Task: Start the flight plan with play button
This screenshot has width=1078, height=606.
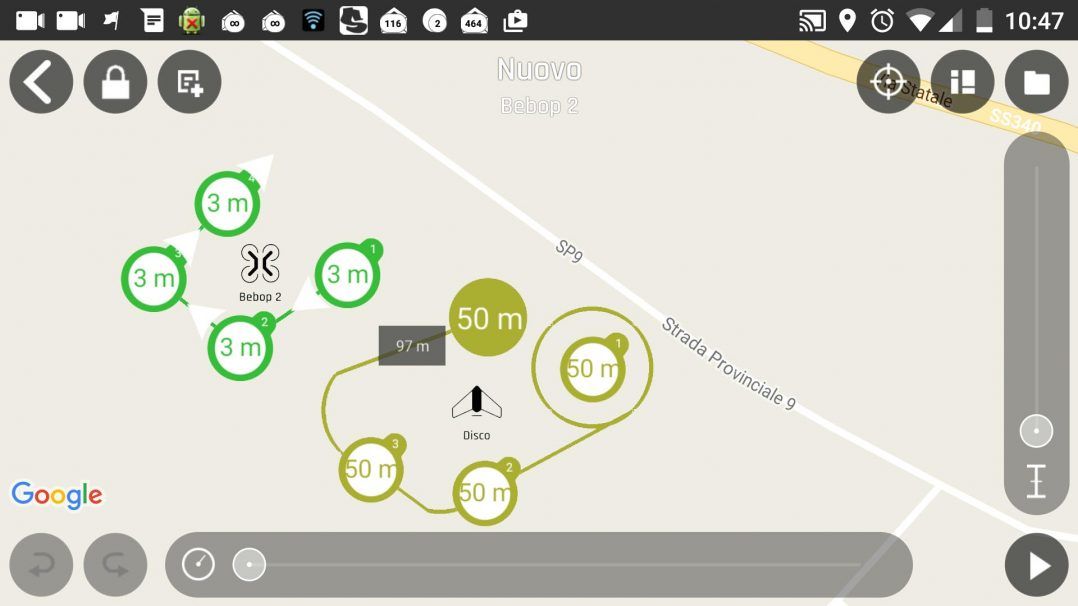Action: click(x=1037, y=566)
